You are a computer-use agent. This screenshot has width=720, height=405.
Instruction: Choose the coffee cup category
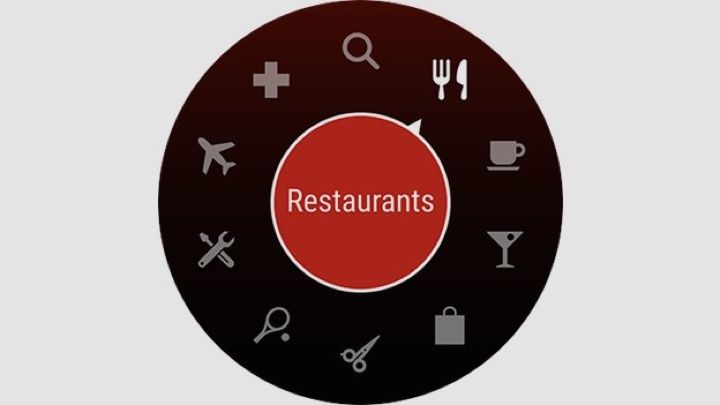pos(505,156)
